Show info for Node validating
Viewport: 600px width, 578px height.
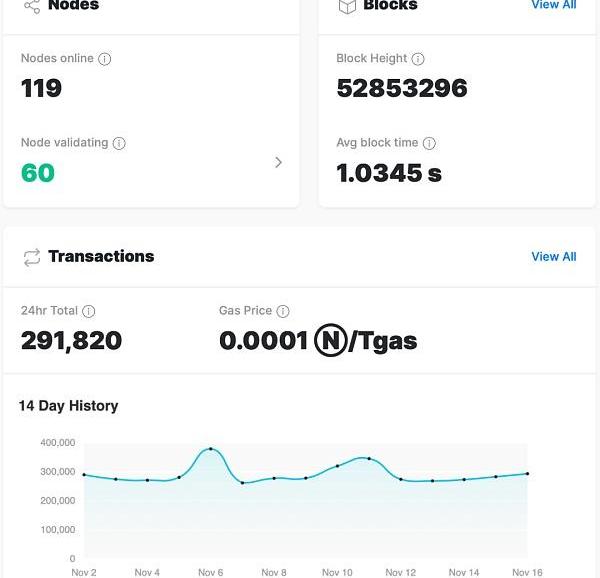tap(119, 143)
